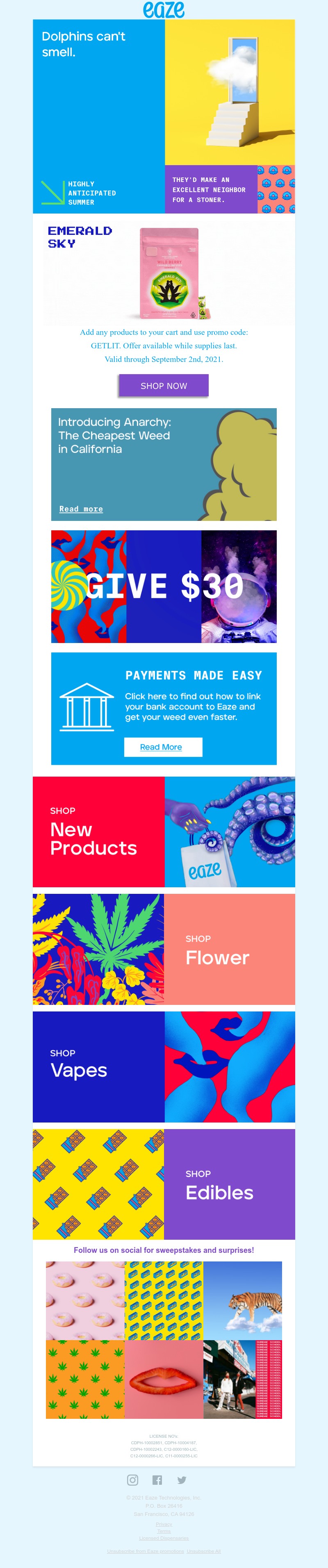Image resolution: width=328 pixels, height=1568 pixels.
Task: Tap the SHOP NOW button
Action: pyautogui.click(x=164, y=385)
